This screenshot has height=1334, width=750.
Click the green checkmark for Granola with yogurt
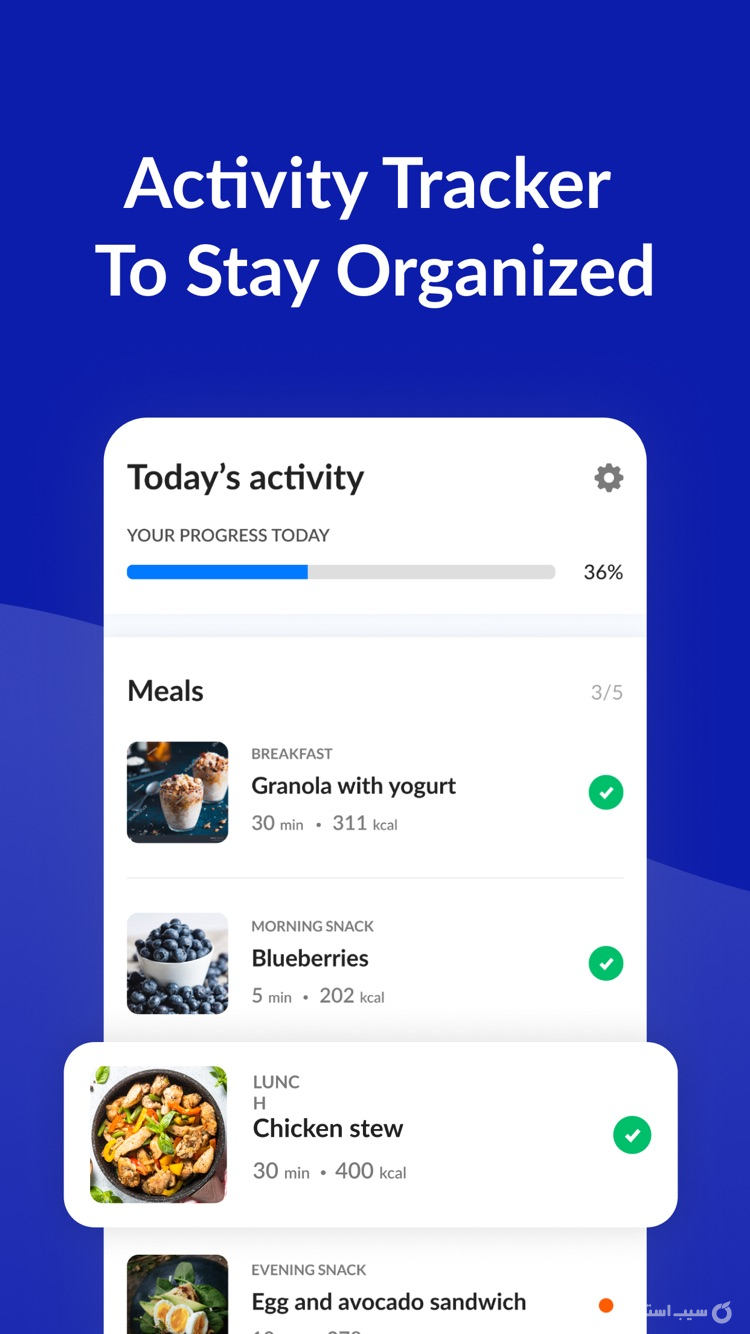[607, 792]
